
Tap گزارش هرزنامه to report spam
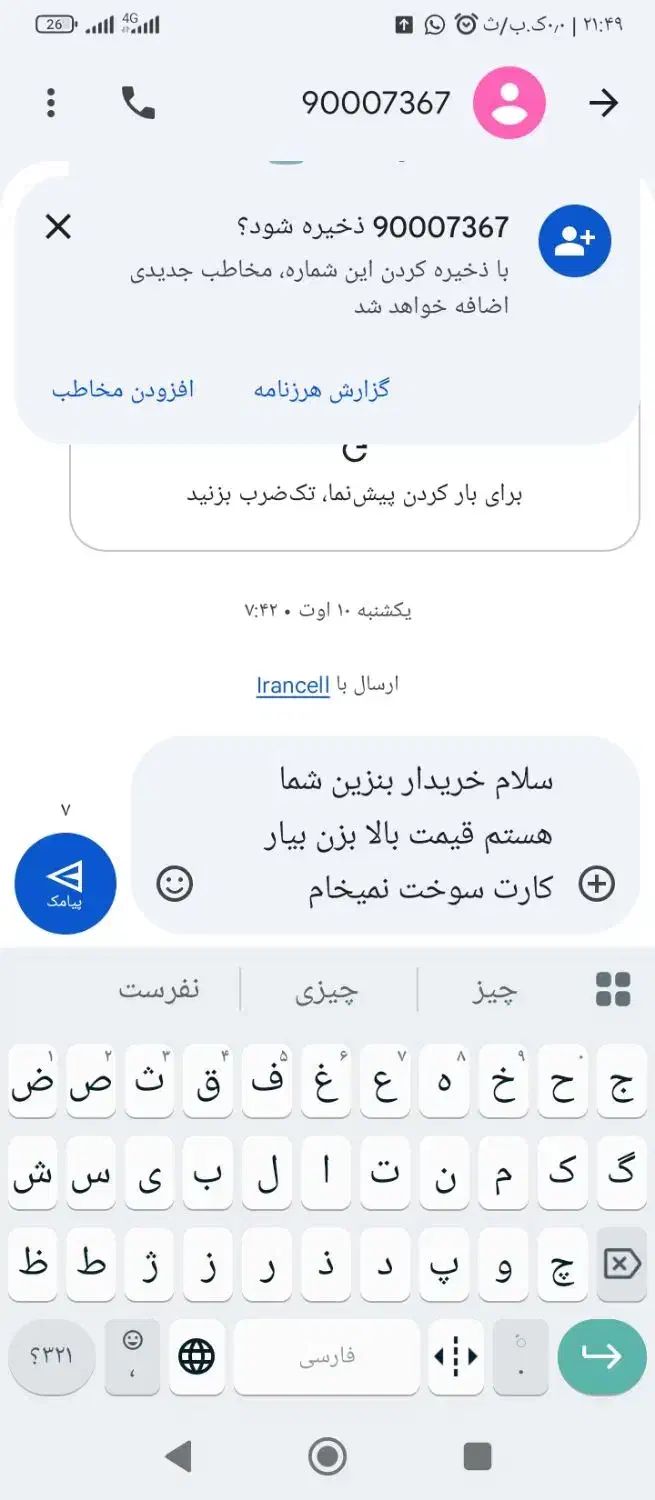pyautogui.click(x=321, y=390)
